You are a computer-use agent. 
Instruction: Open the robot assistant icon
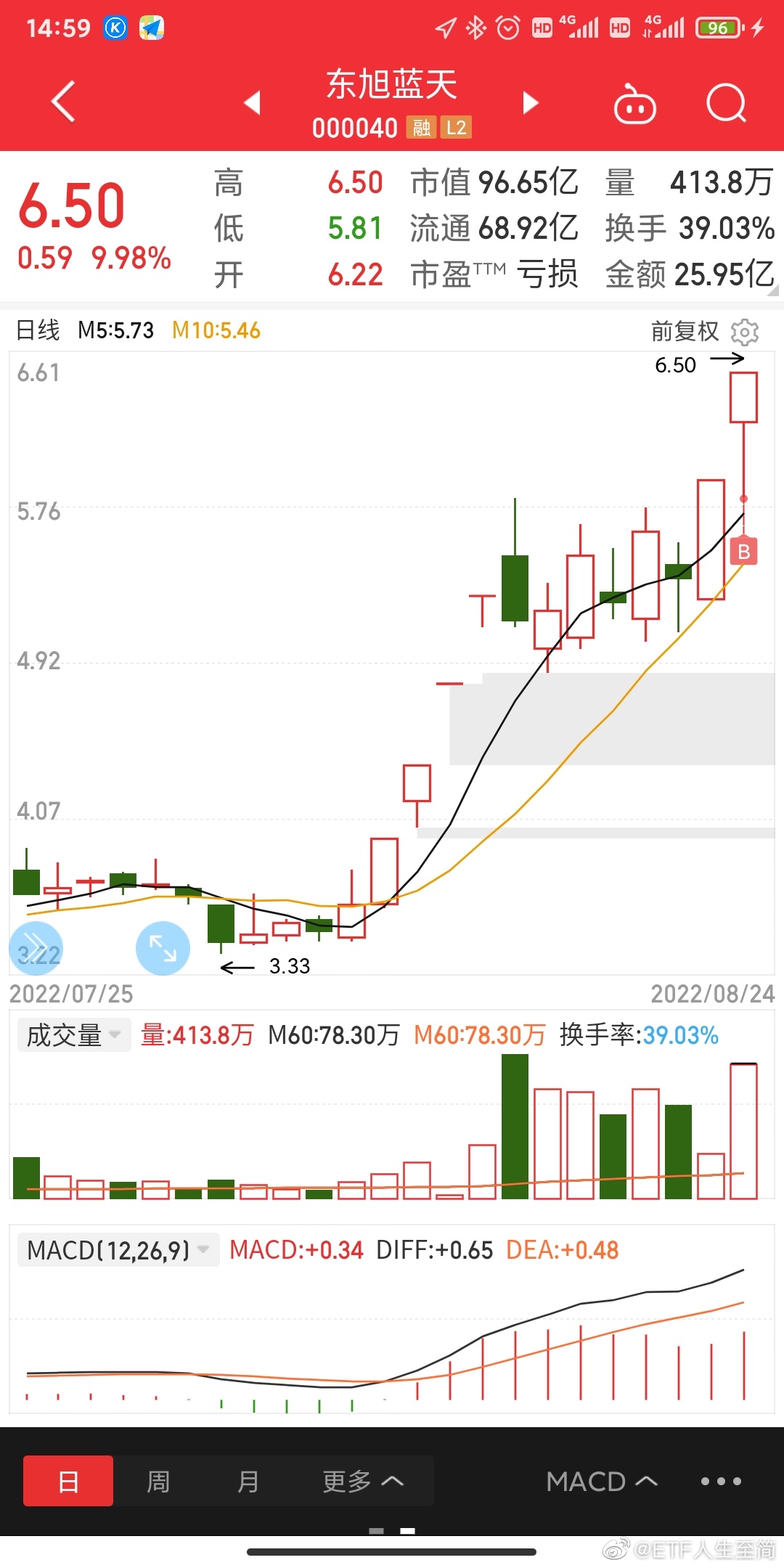tap(635, 104)
